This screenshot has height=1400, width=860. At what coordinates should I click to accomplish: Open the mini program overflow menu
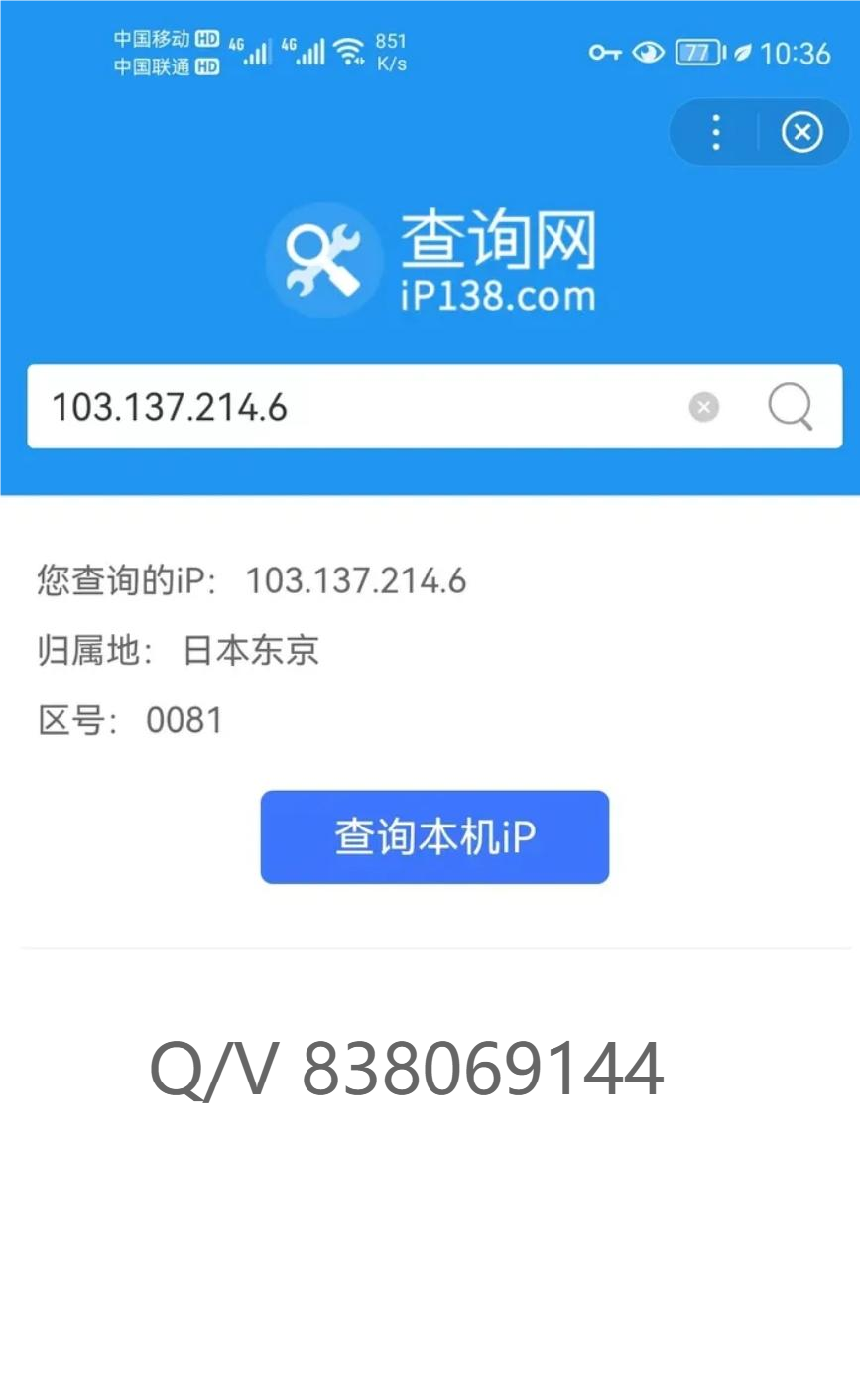pos(715,132)
